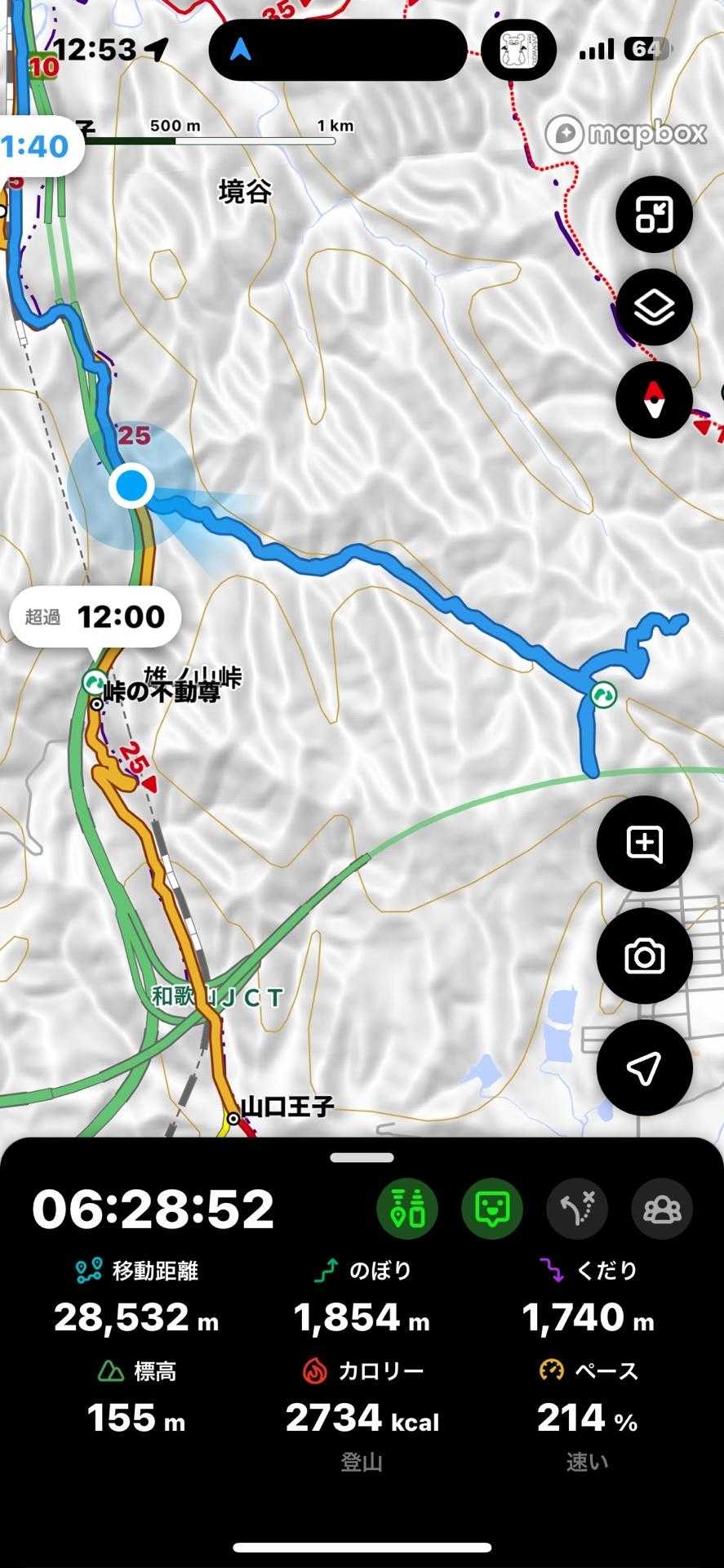Viewport: 724px width, 1568px height.
Task: Tap the green waypoint marker on the blue route
Action: (x=604, y=694)
